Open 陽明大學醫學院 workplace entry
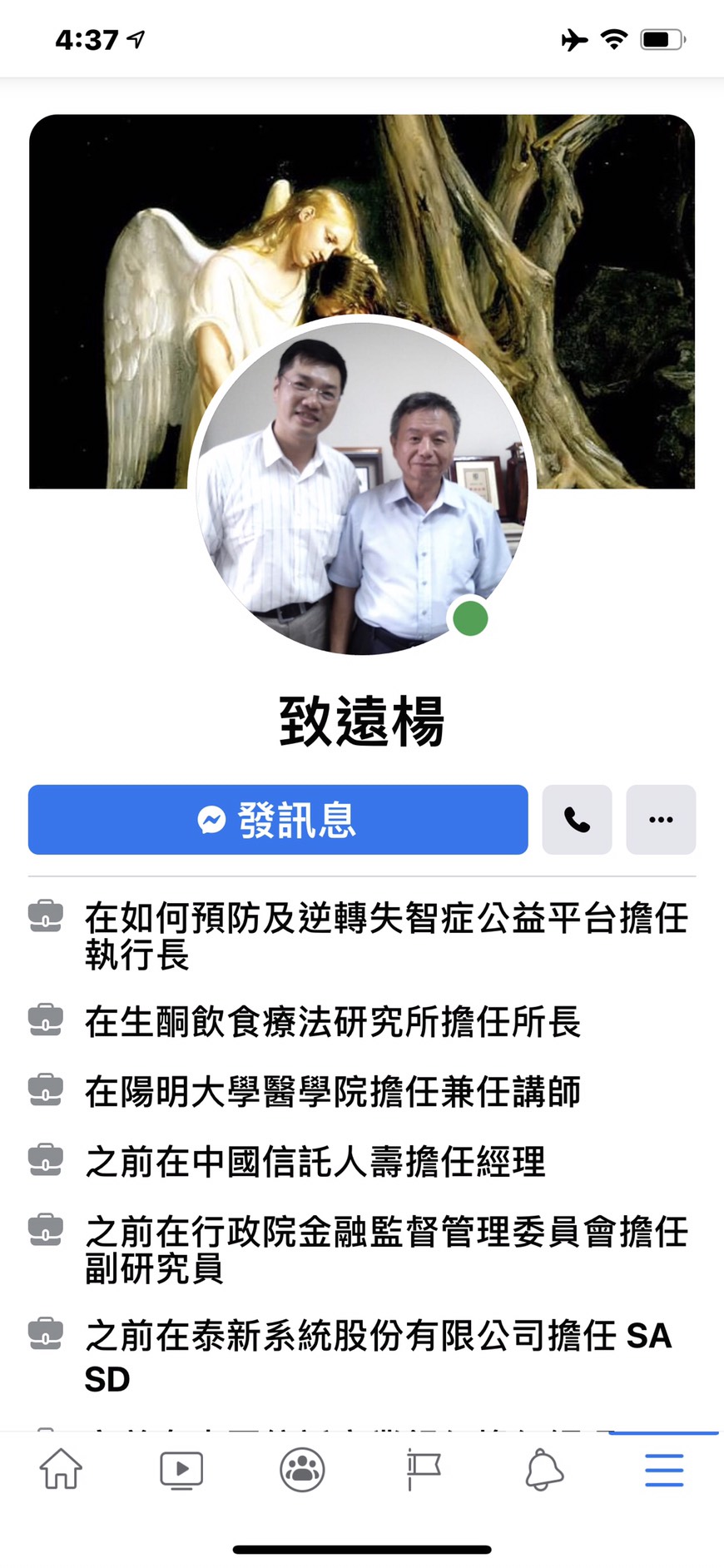The image size is (724, 1568). (333, 1092)
